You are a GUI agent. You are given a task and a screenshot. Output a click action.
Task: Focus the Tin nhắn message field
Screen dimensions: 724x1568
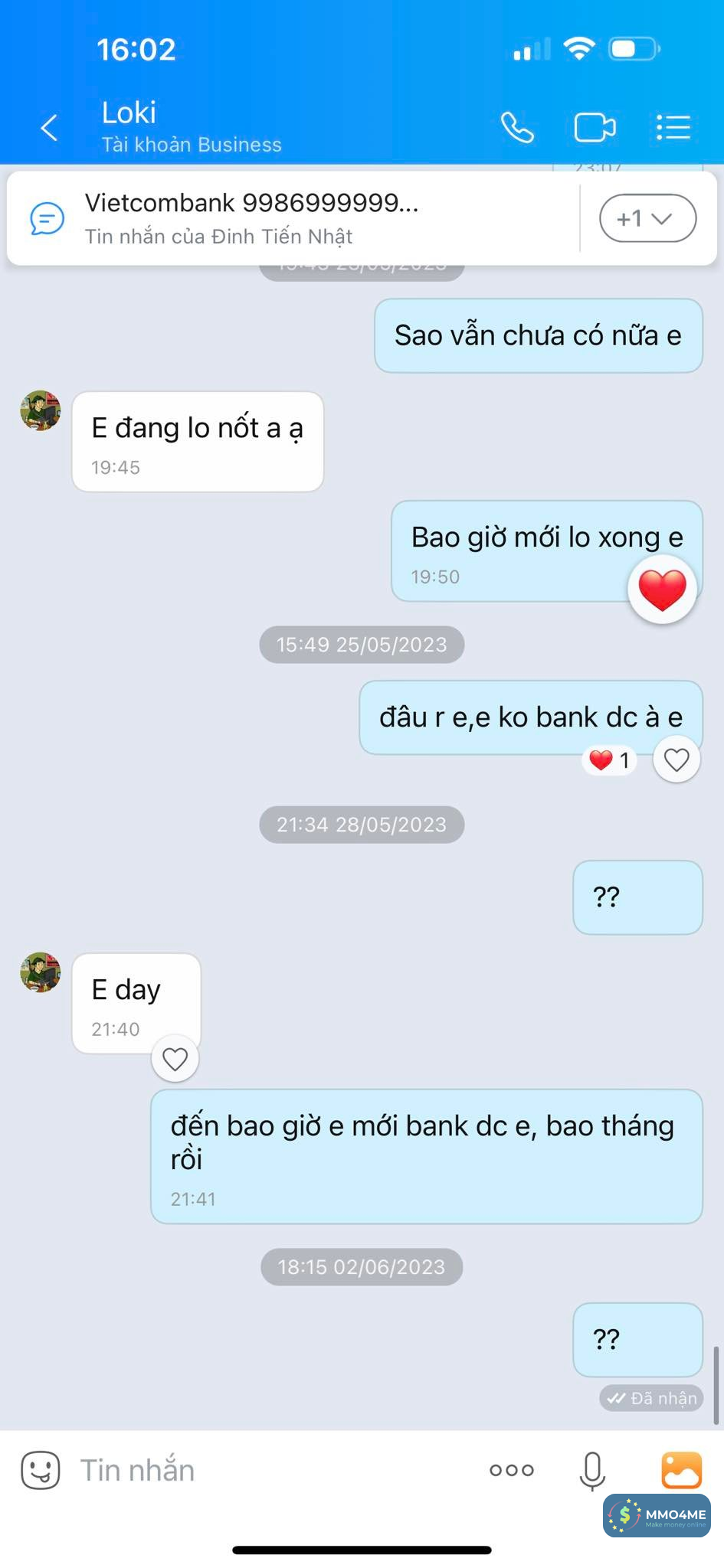[268, 1470]
